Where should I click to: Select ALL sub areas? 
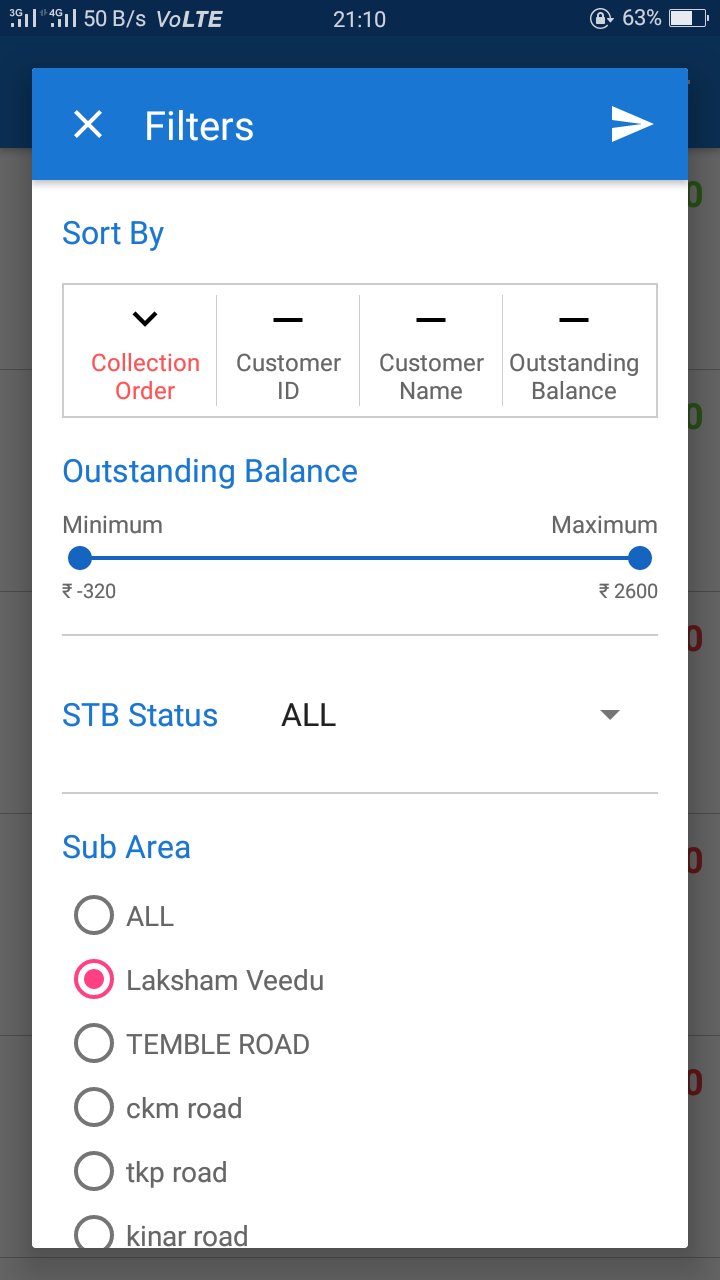[x=94, y=916]
